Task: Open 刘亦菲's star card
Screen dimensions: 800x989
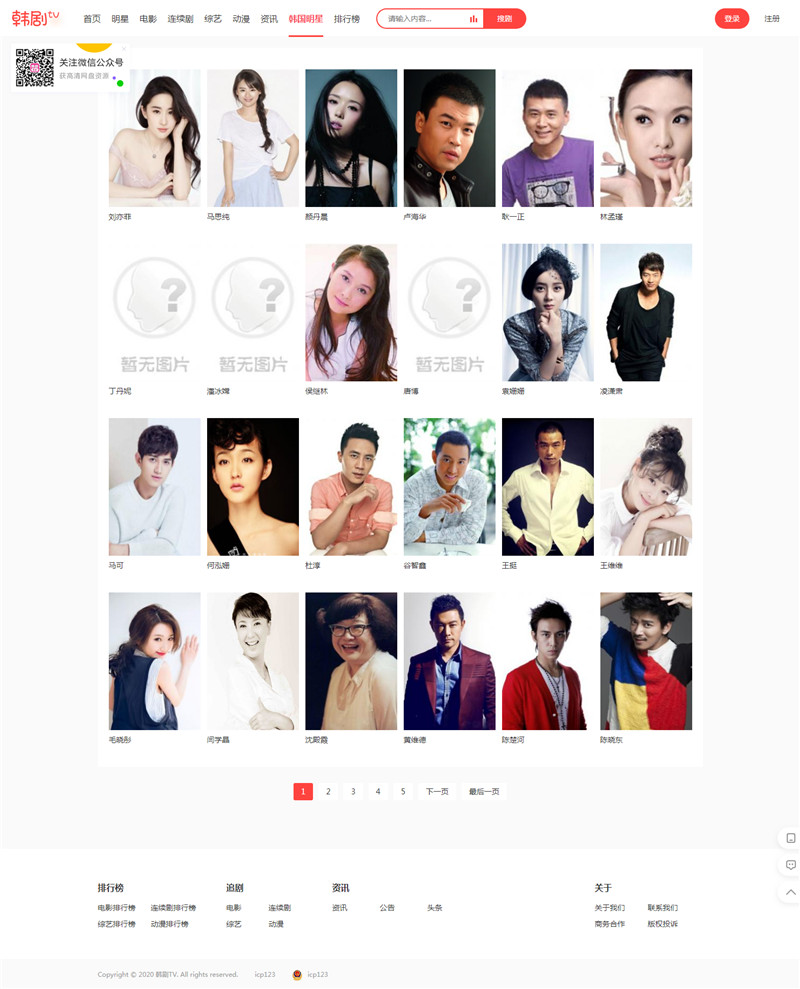Action: coord(154,138)
